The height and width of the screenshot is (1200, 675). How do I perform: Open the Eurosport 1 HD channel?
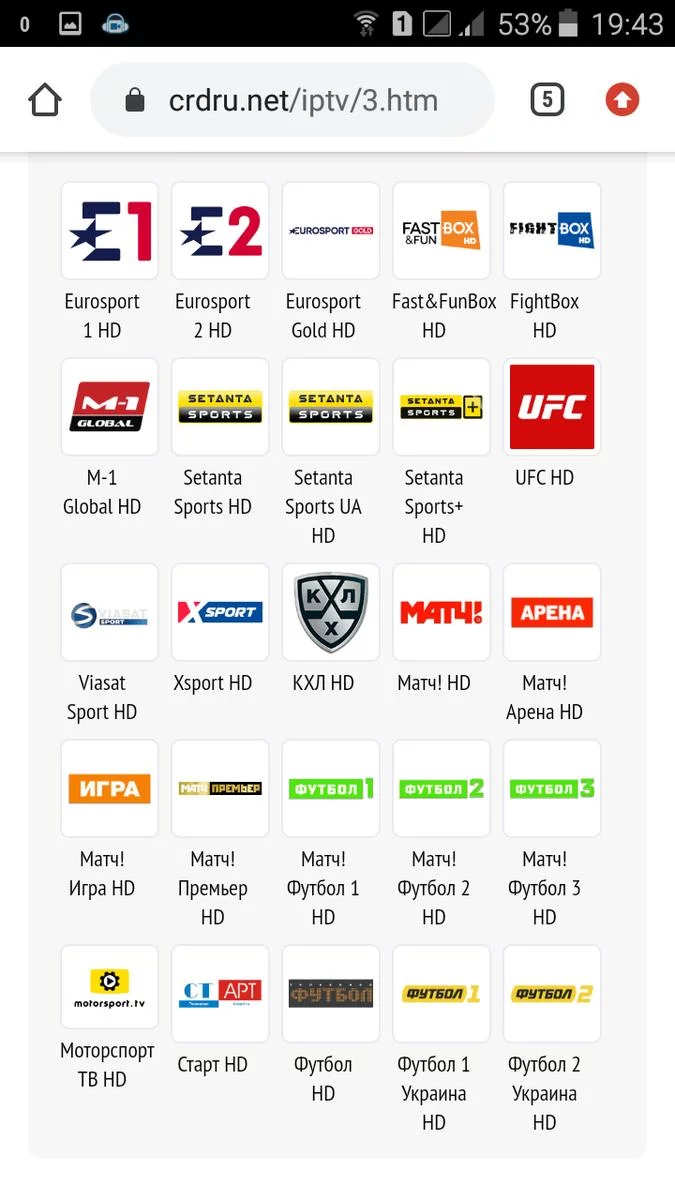tap(109, 231)
